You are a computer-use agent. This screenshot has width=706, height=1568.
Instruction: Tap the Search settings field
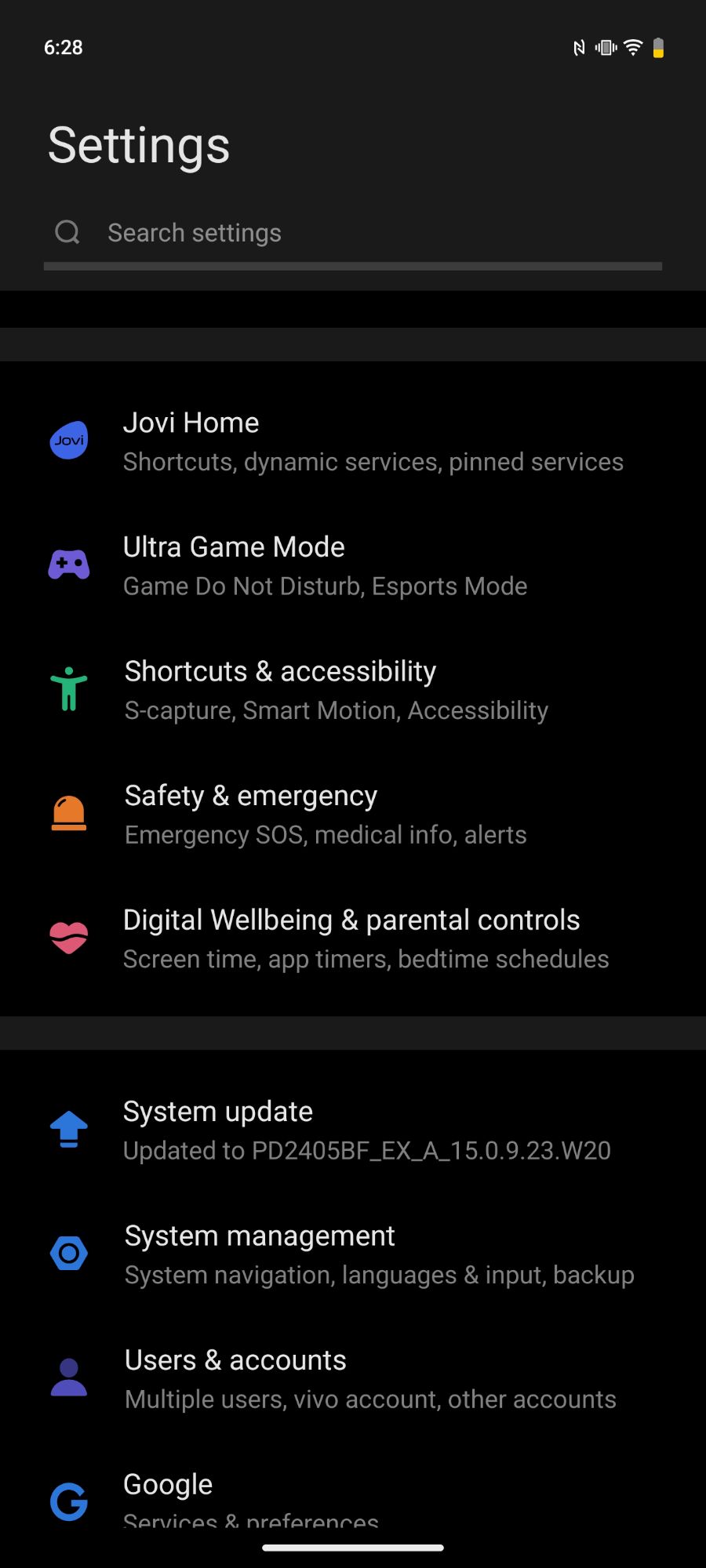pyautogui.click(x=353, y=233)
